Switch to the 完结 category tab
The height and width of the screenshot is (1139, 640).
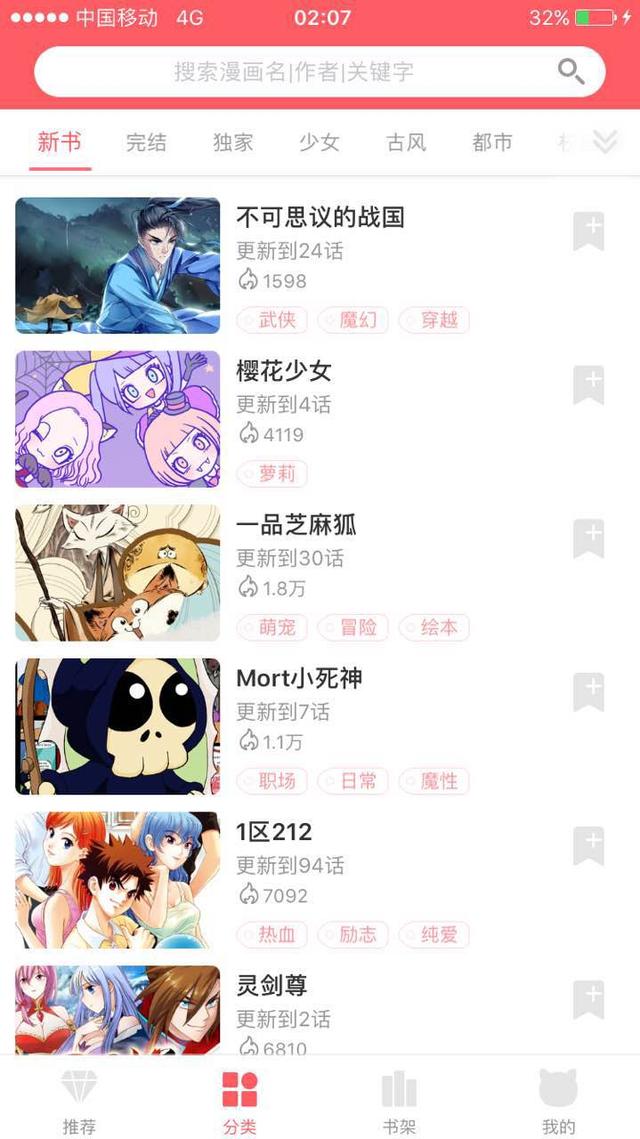pyautogui.click(x=146, y=142)
